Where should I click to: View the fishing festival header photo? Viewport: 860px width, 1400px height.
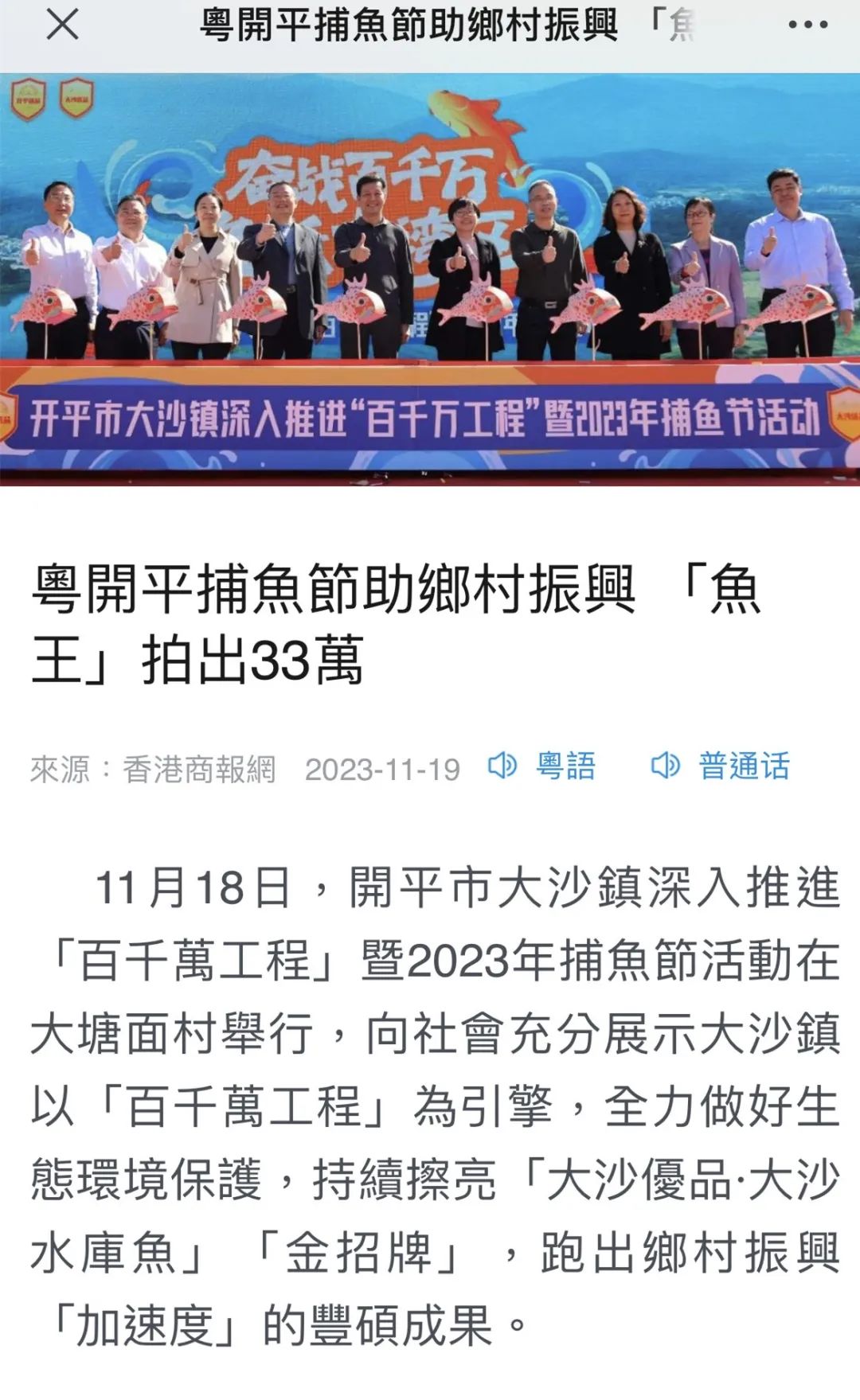click(430, 279)
